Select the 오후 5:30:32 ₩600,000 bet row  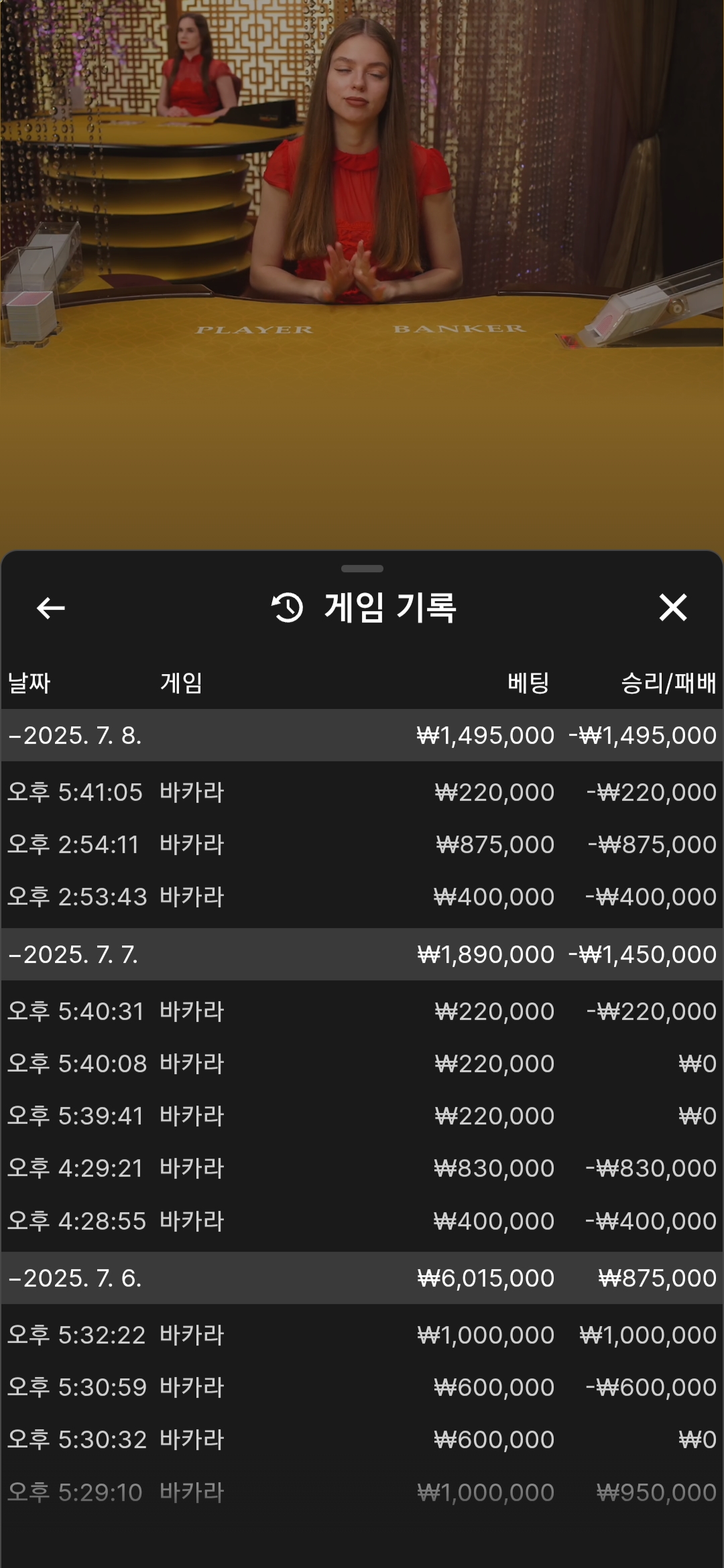362,1439
